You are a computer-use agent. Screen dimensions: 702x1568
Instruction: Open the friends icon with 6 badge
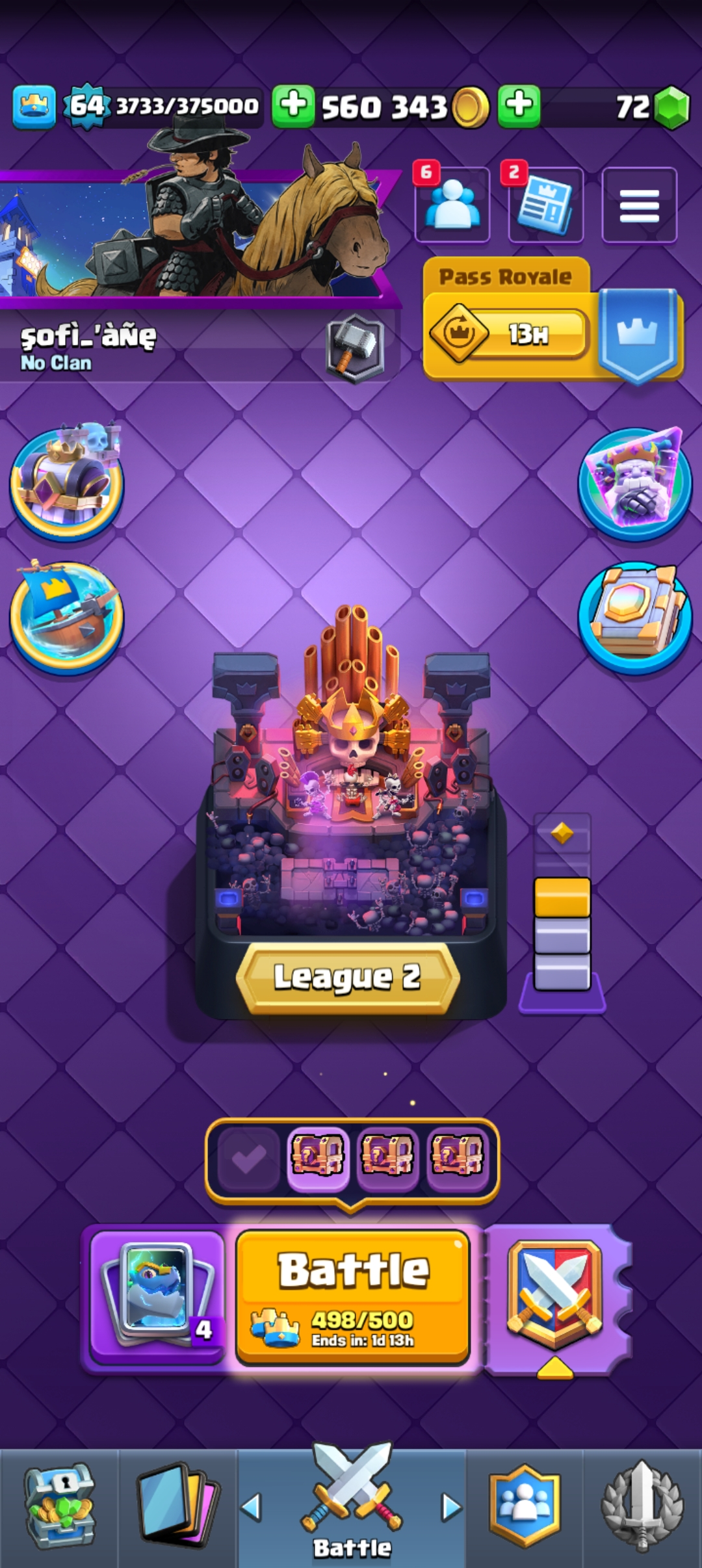pos(452,205)
